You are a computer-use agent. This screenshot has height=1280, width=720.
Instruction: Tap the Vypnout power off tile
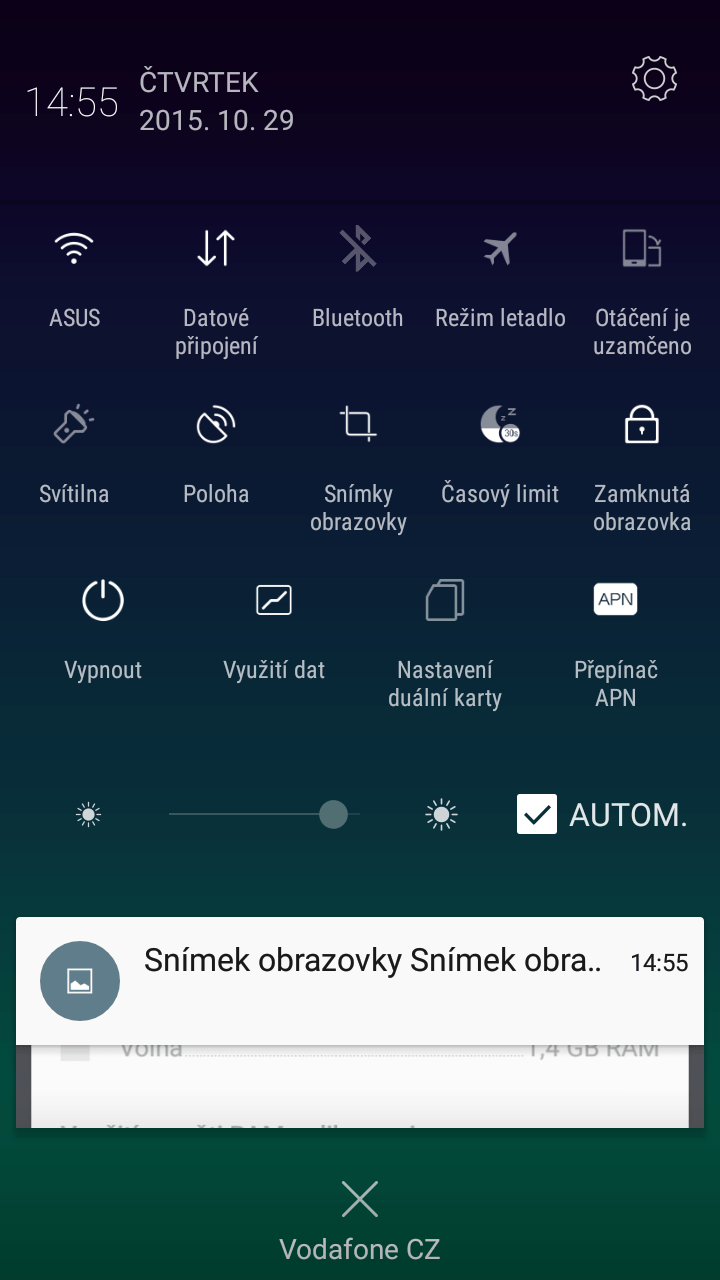click(x=103, y=628)
